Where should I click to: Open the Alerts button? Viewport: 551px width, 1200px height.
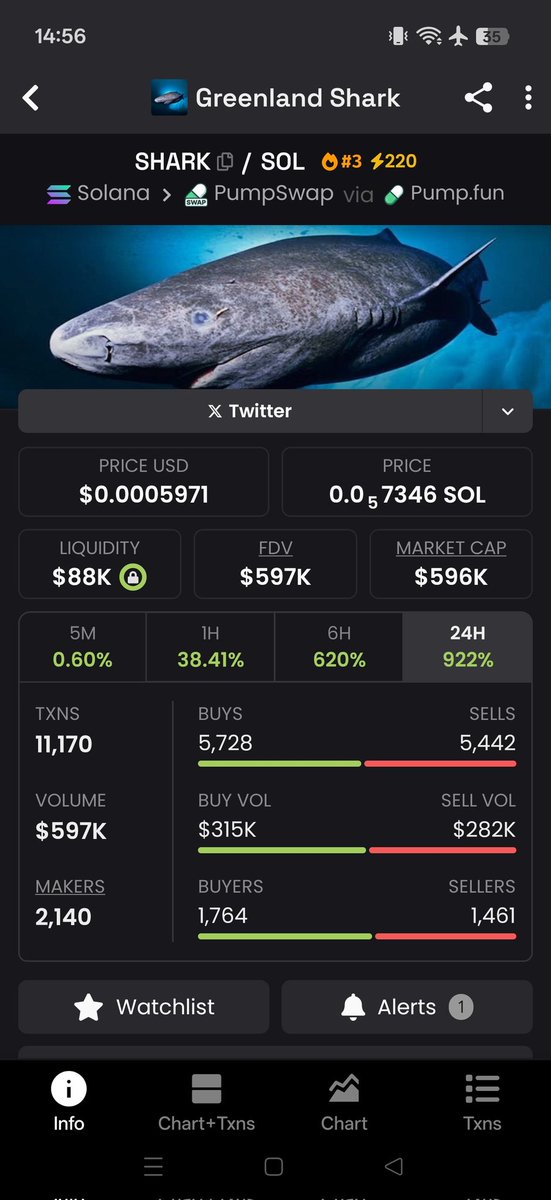pyautogui.click(x=407, y=1007)
